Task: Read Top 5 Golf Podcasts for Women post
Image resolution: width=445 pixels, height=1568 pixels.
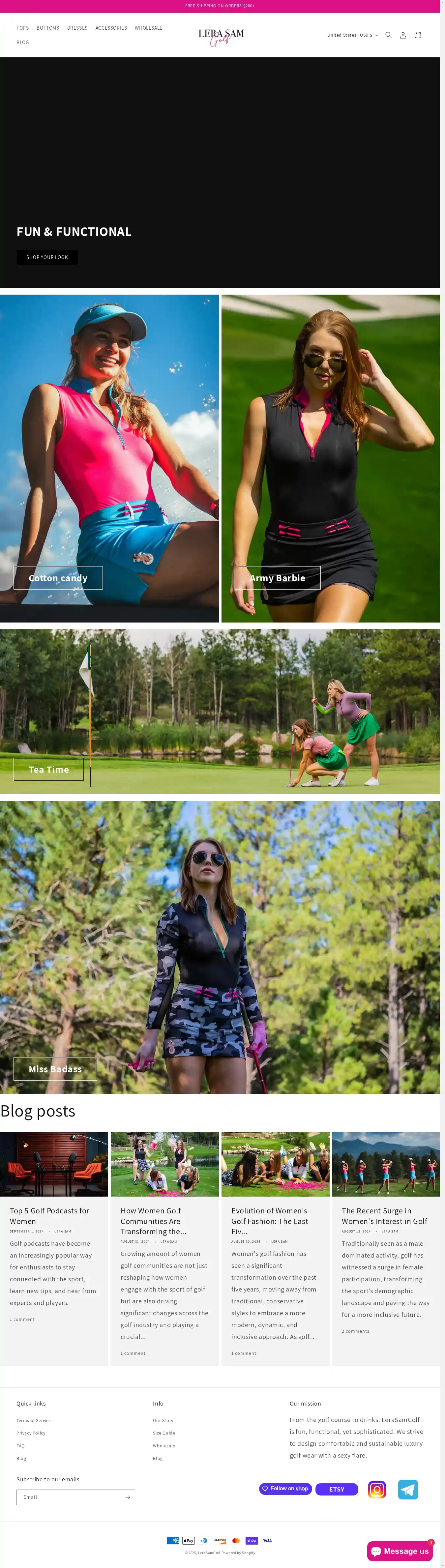Action: point(49,1216)
